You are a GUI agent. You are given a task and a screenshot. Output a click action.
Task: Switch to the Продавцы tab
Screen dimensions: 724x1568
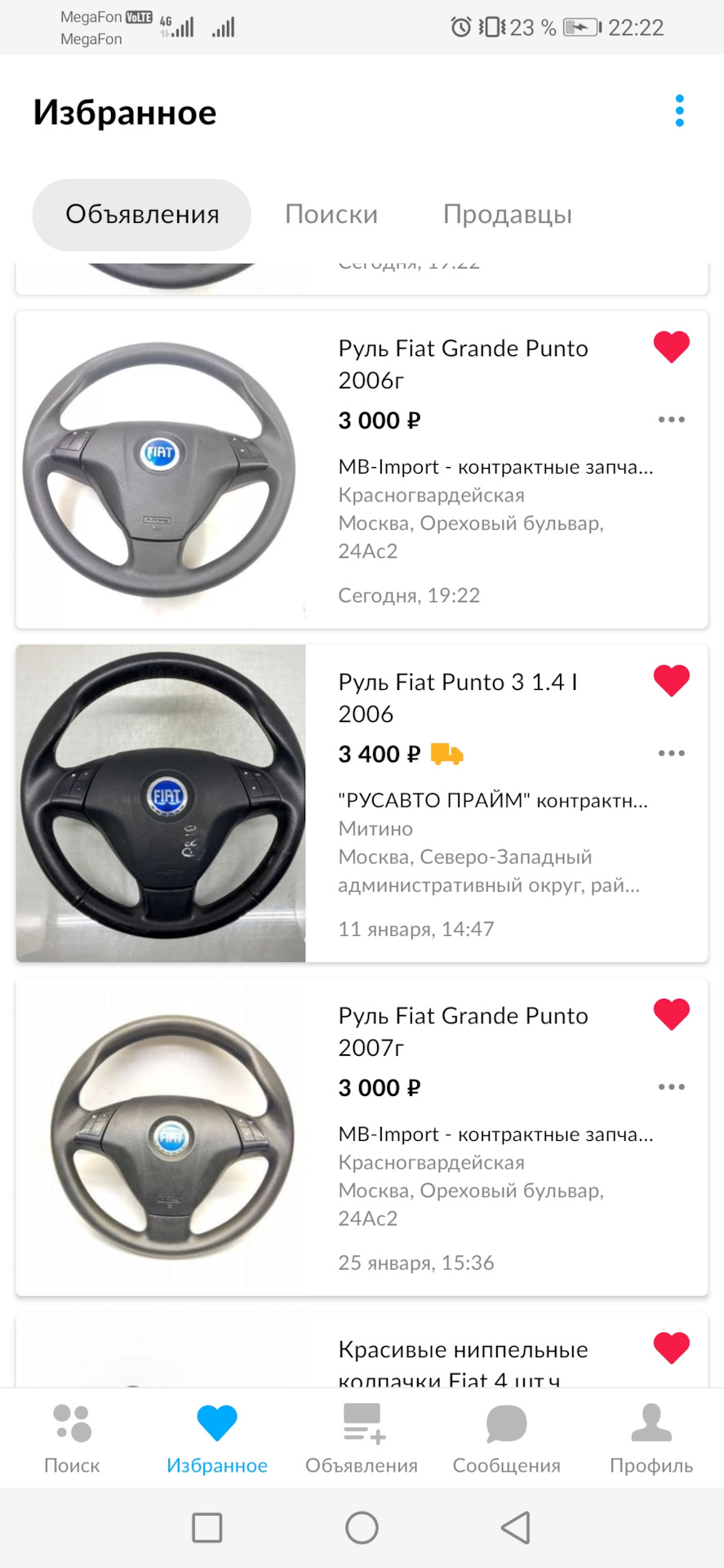click(507, 215)
